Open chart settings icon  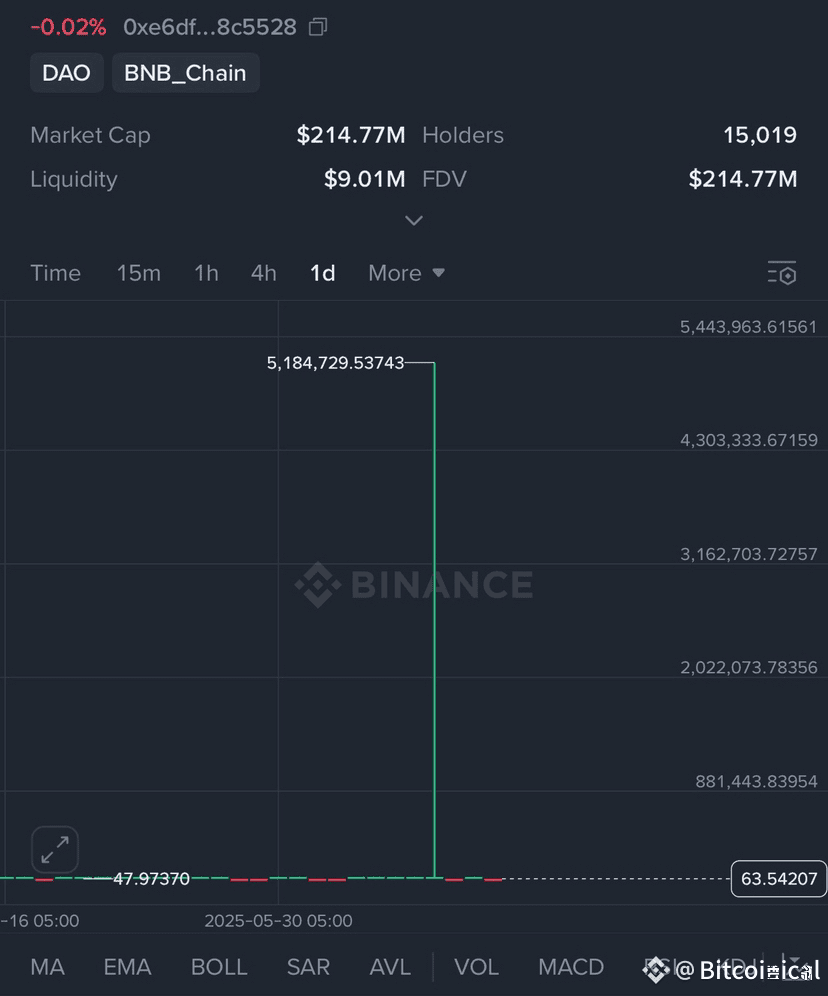(782, 273)
